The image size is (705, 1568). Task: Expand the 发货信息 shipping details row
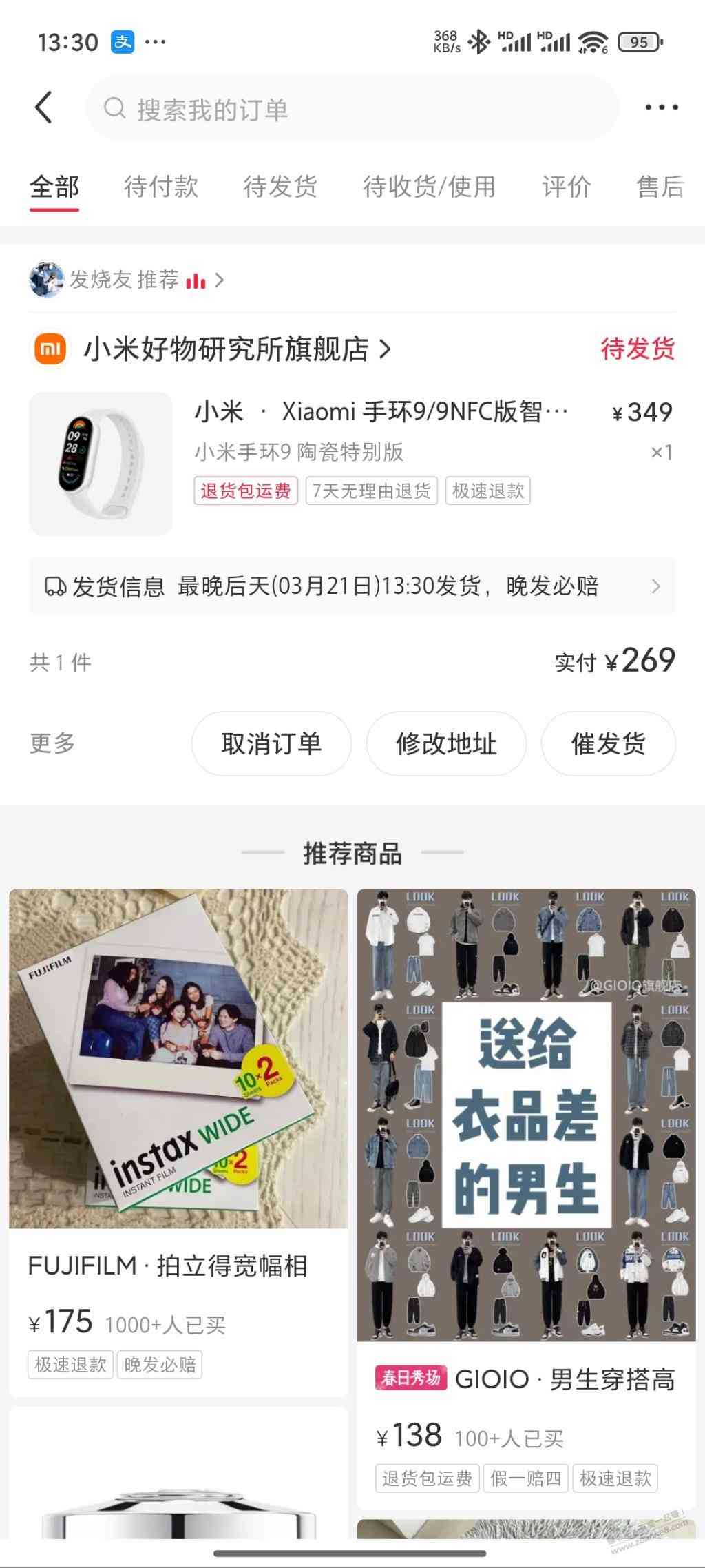351,586
